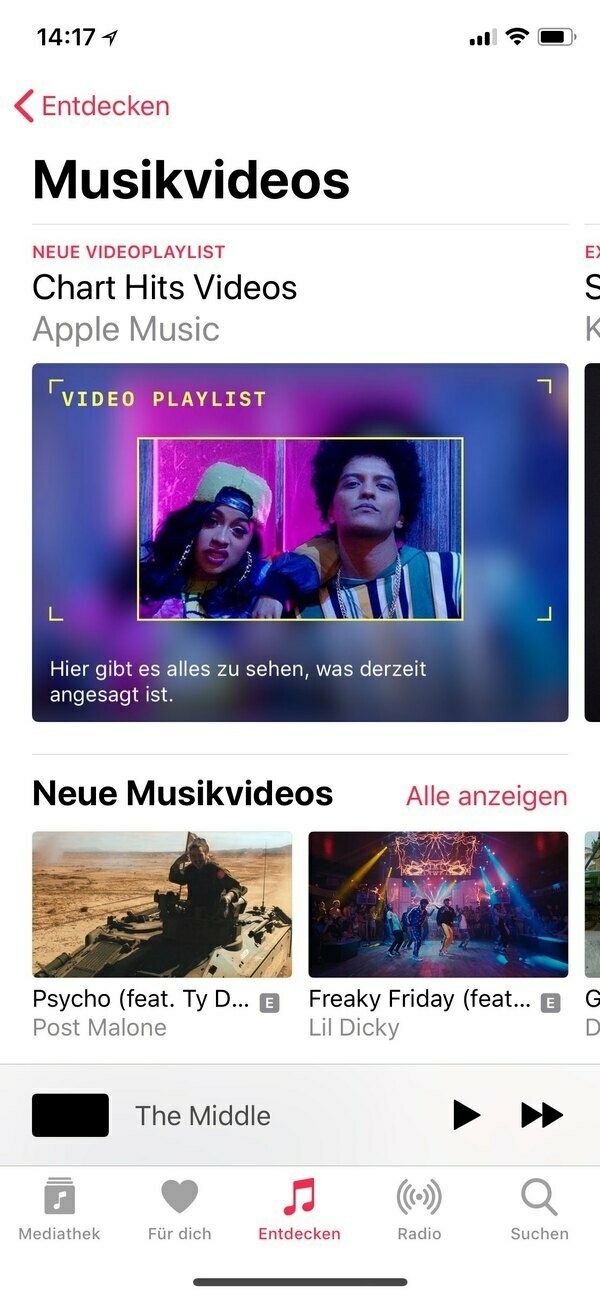Go back to Entdecken
The width and height of the screenshot is (600, 1299).
92,106
